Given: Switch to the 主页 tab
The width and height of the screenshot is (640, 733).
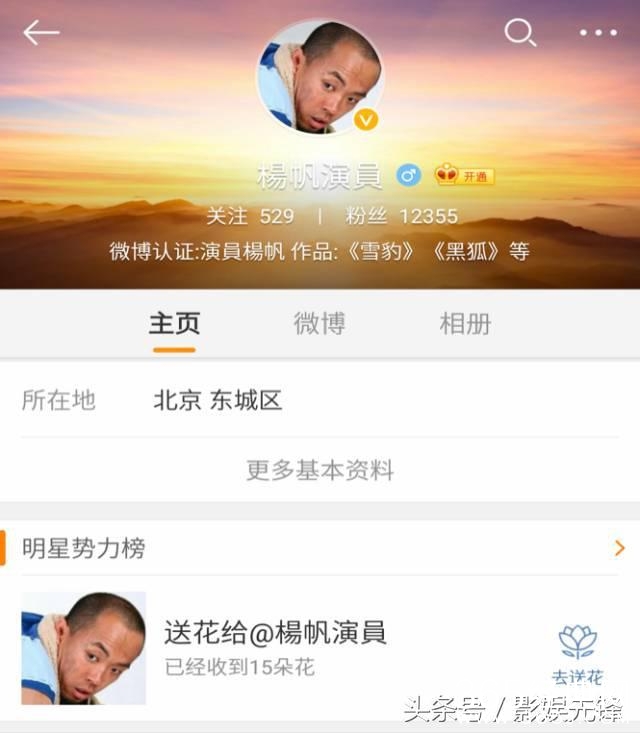Looking at the screenshot, I should tap(174, 324).
